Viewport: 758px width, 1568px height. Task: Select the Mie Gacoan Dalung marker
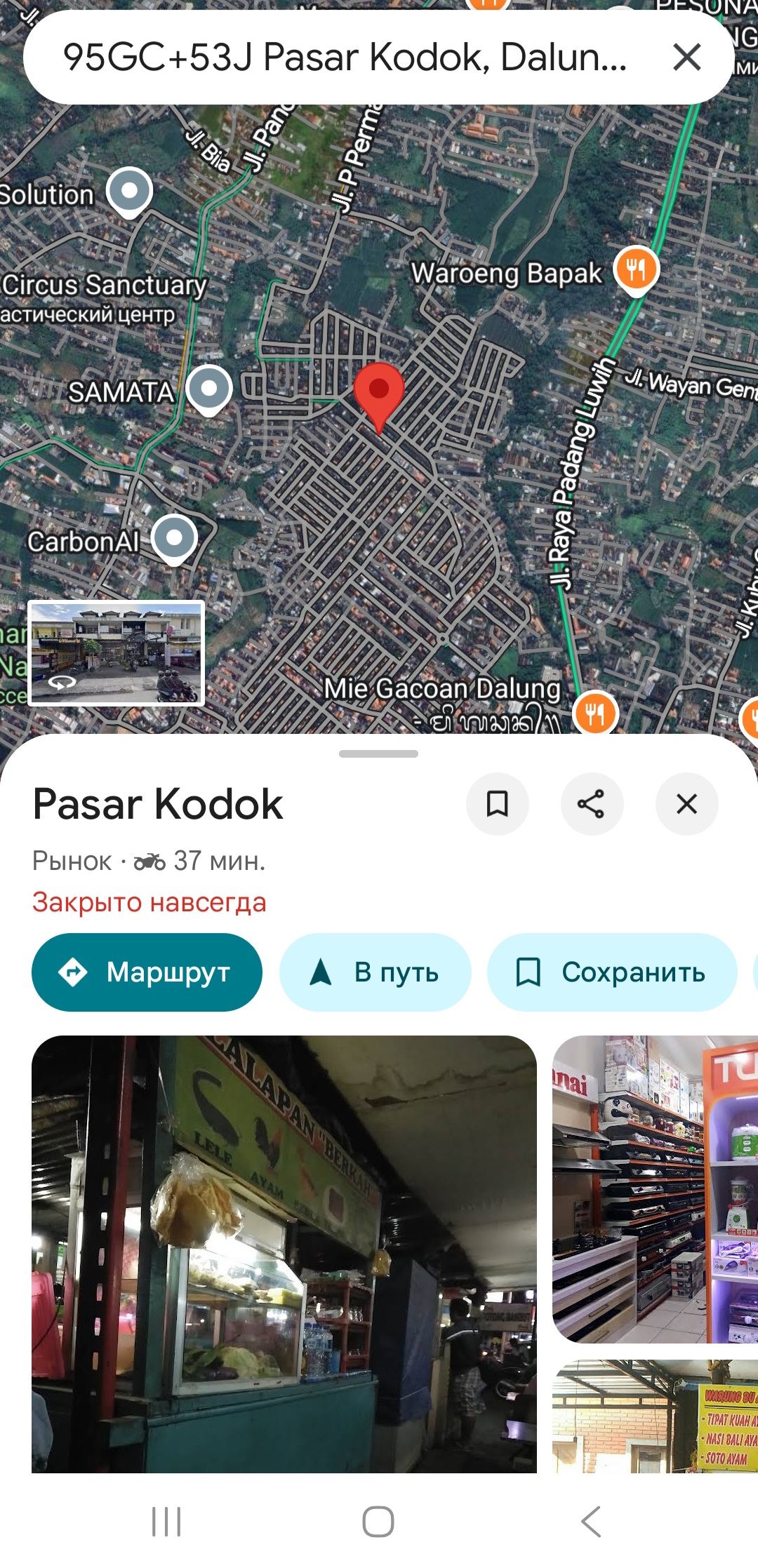click(x=595, y=713)
